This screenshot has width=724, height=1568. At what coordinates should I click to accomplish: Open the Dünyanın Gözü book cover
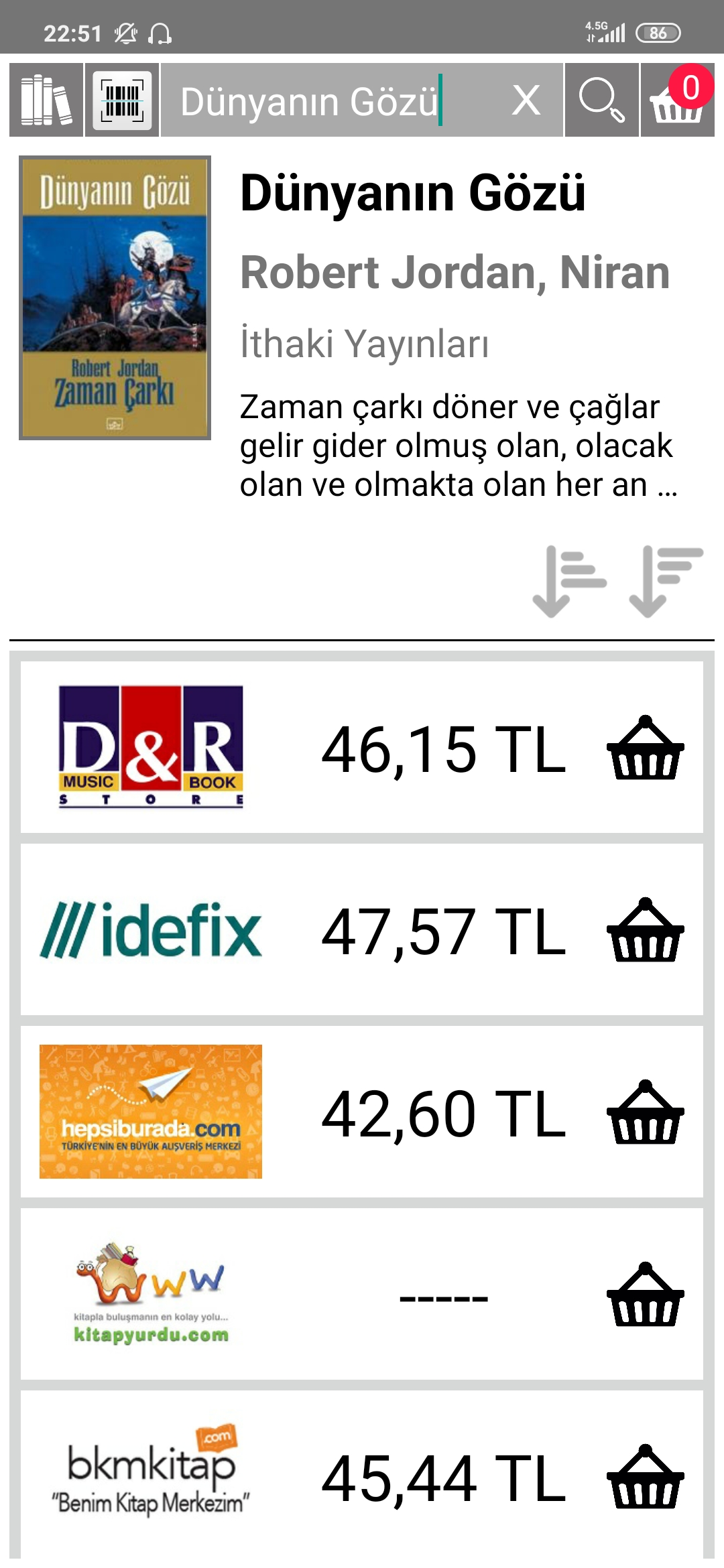[x=115, y=298]
